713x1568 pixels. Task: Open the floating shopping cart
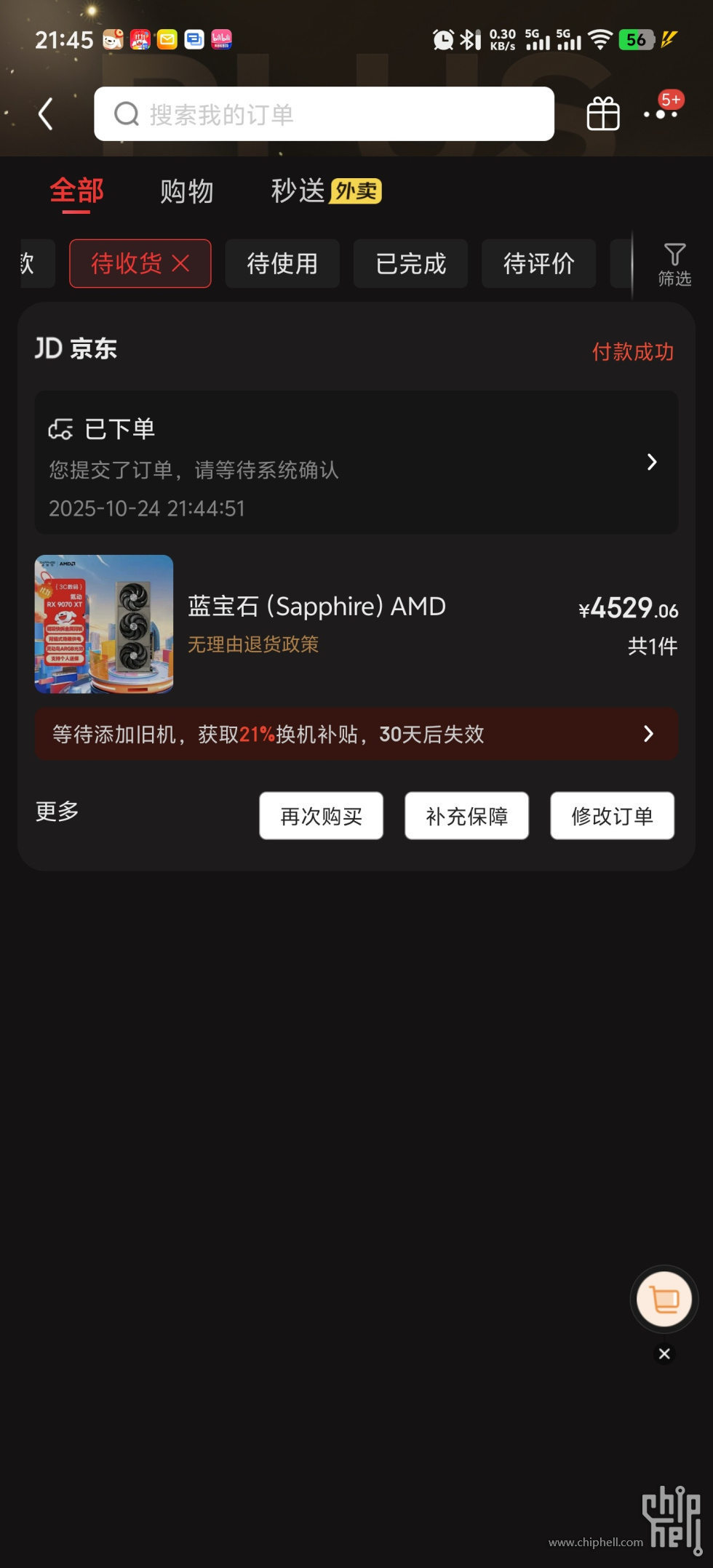663,1300
